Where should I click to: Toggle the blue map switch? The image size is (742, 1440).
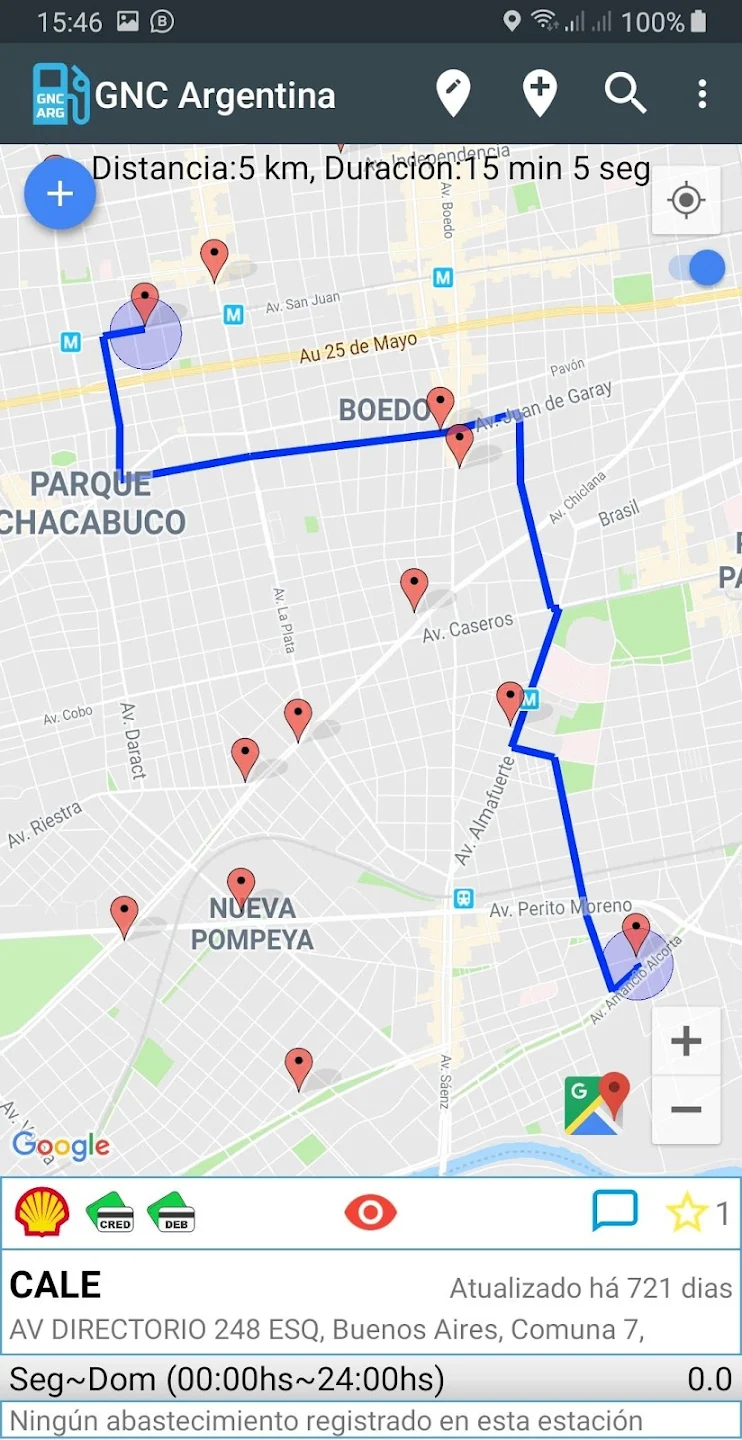click(x=697, y=268)
